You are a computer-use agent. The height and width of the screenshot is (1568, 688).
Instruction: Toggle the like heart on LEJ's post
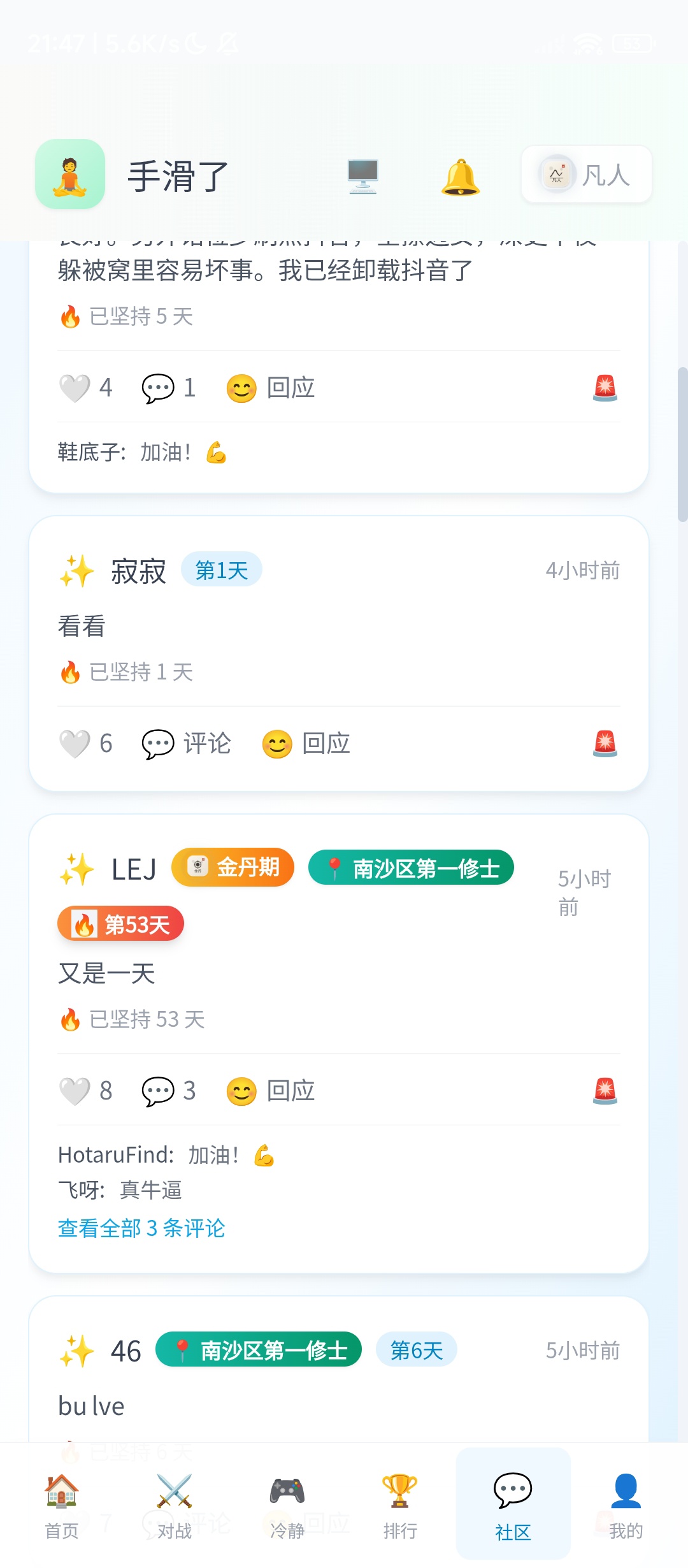75,1091
